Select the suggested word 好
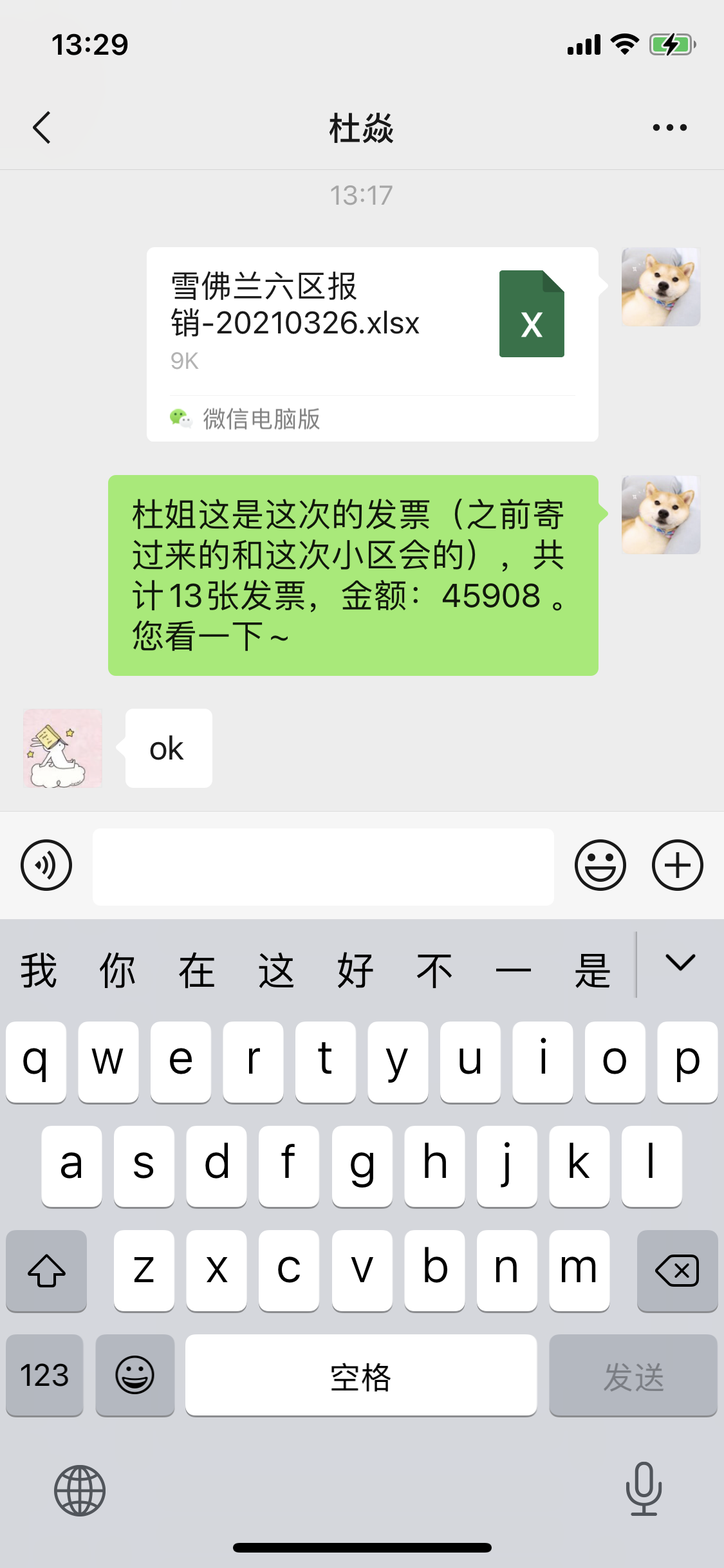Viewport: 724px width, 1568px height. point(355,971)
